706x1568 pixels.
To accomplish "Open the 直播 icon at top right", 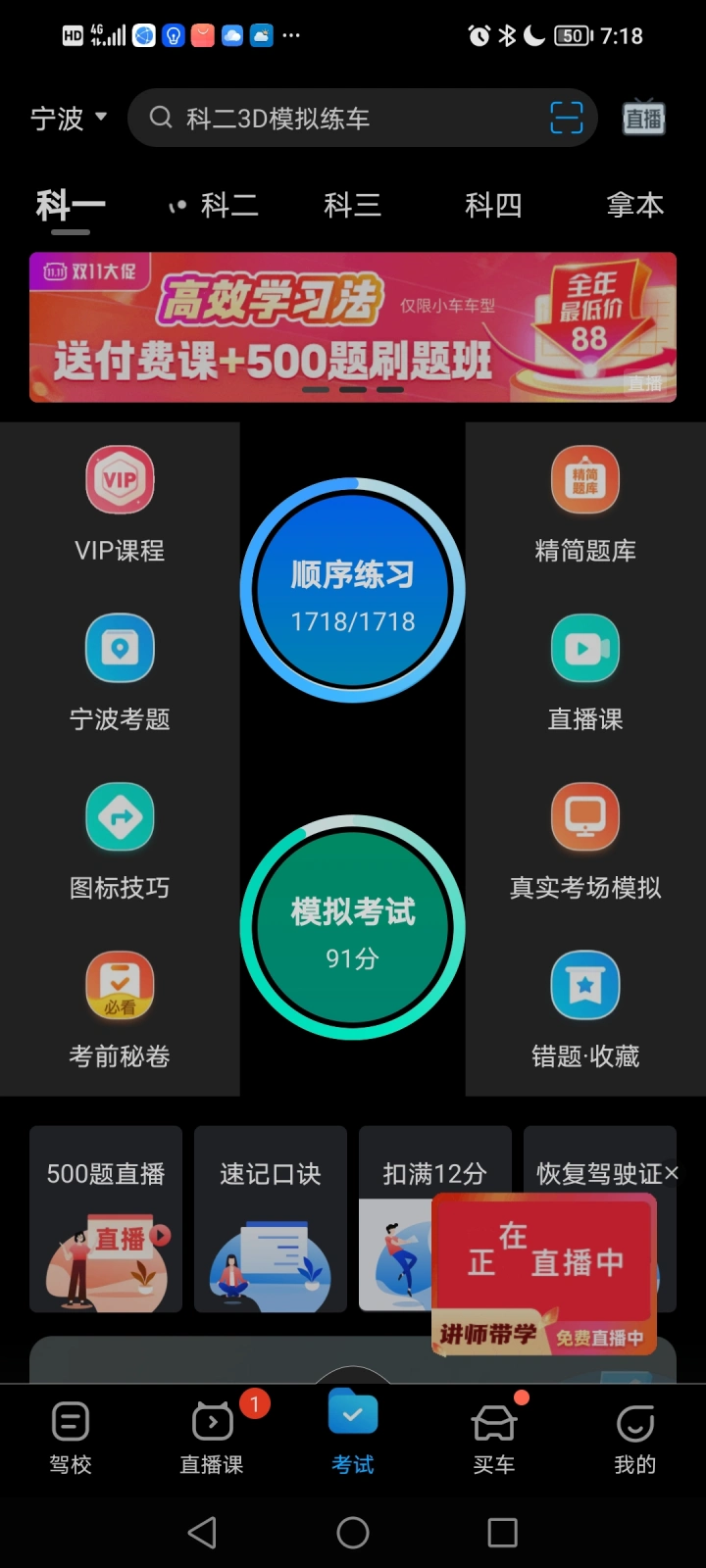I will point(644,119).
